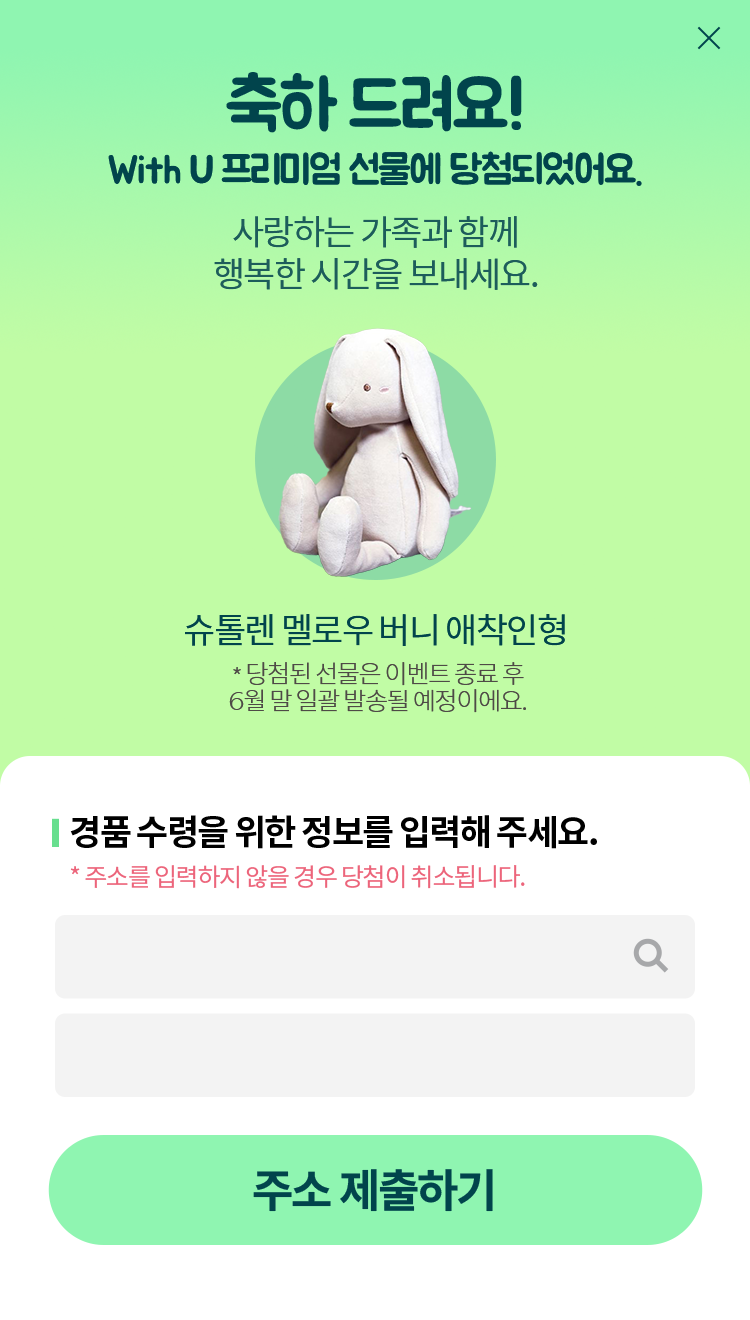Image resolution: width=750 pixels, height=1320 pixels.
Task: Focus the detailed address input field
Action: tap(374, 1055)
